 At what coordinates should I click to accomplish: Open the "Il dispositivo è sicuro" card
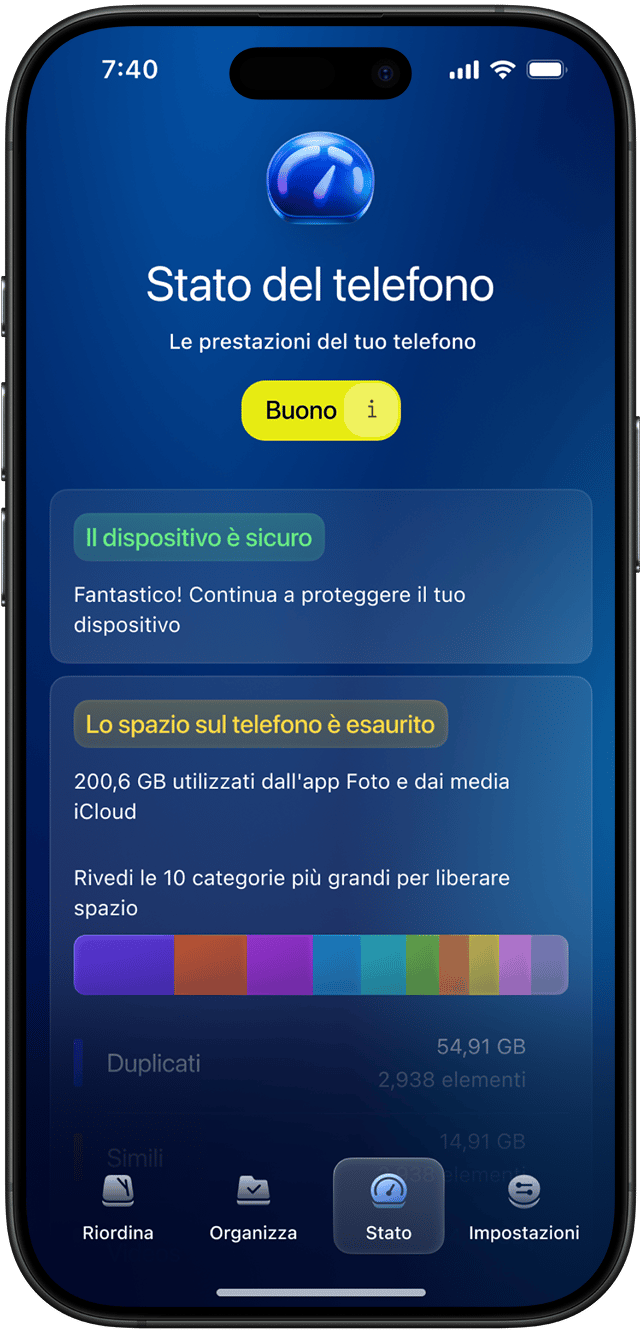click(x=320, y=576)
